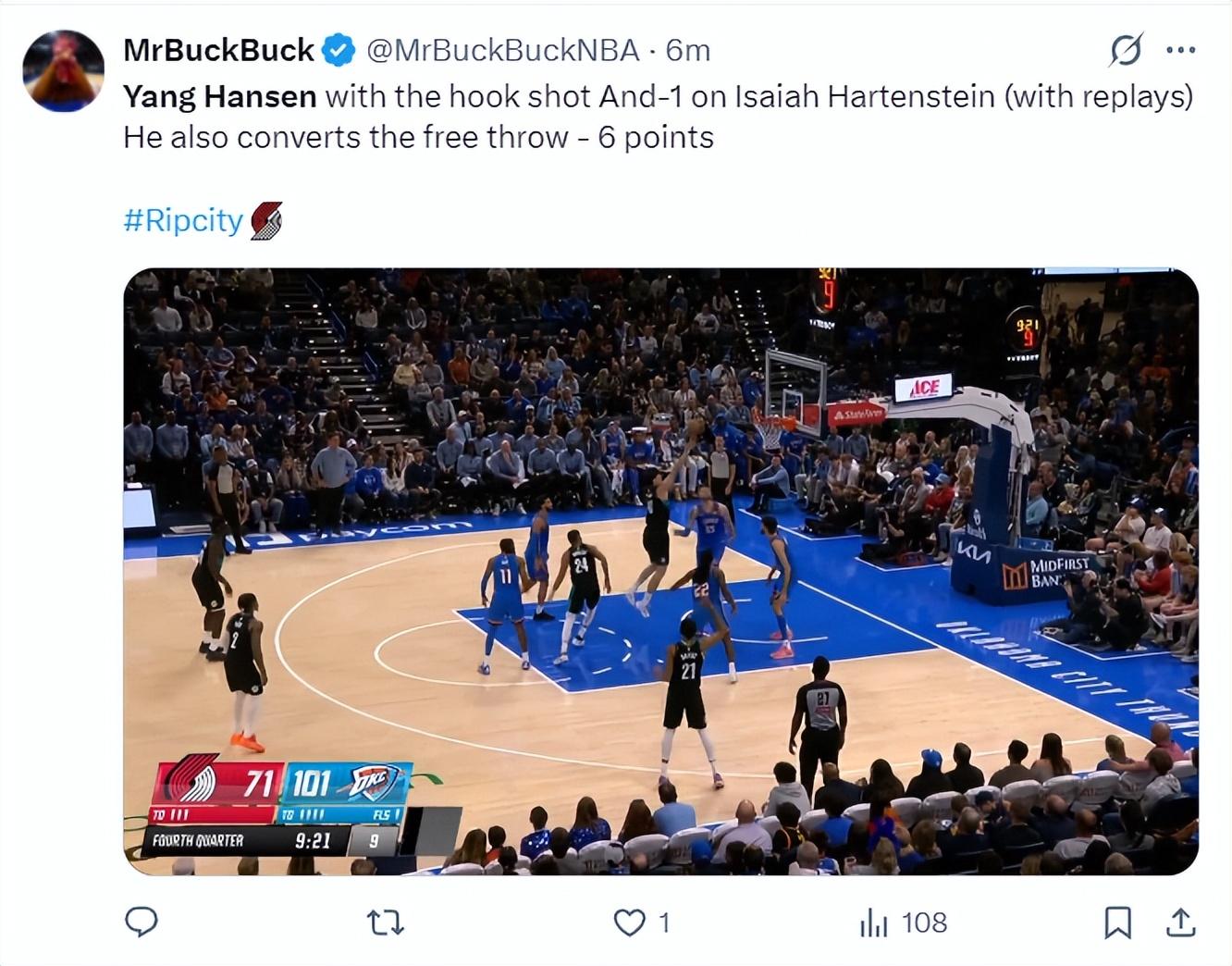The image size is (1232, 966).
Task: View the post analytics with 108 views
Action: 904,922
